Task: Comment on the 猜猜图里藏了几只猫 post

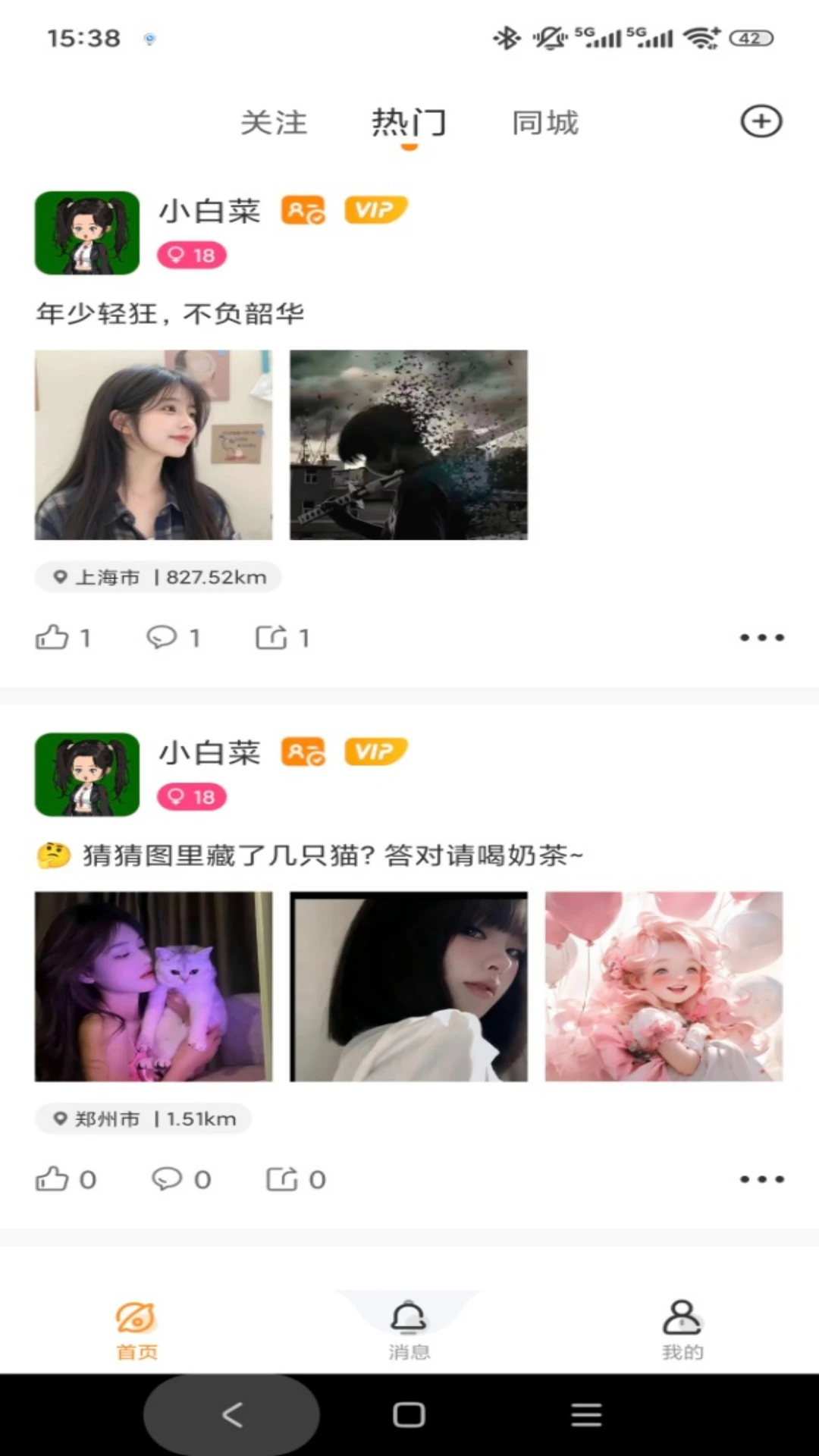Action: (168, 1179)
